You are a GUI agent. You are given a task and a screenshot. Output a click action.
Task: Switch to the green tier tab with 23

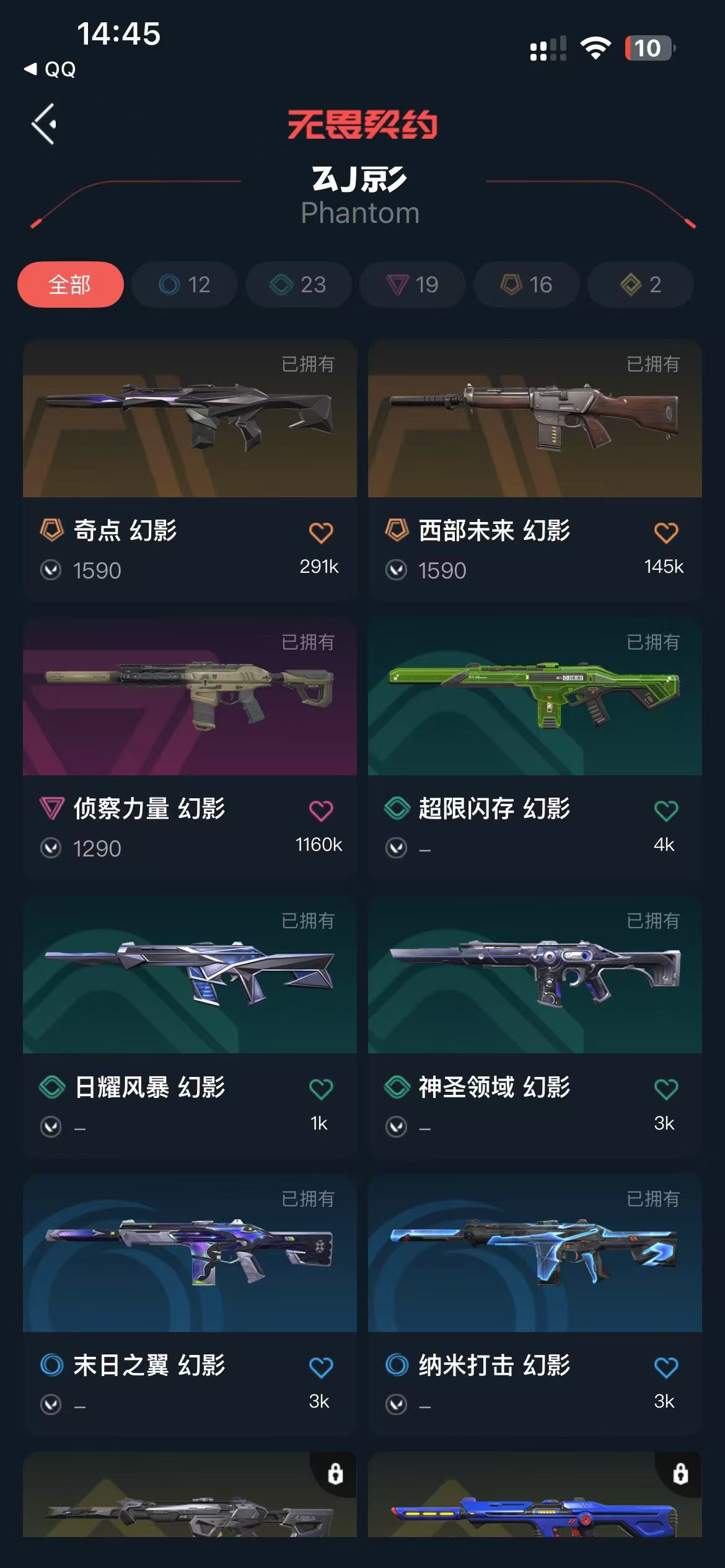(x=298, y=284)
